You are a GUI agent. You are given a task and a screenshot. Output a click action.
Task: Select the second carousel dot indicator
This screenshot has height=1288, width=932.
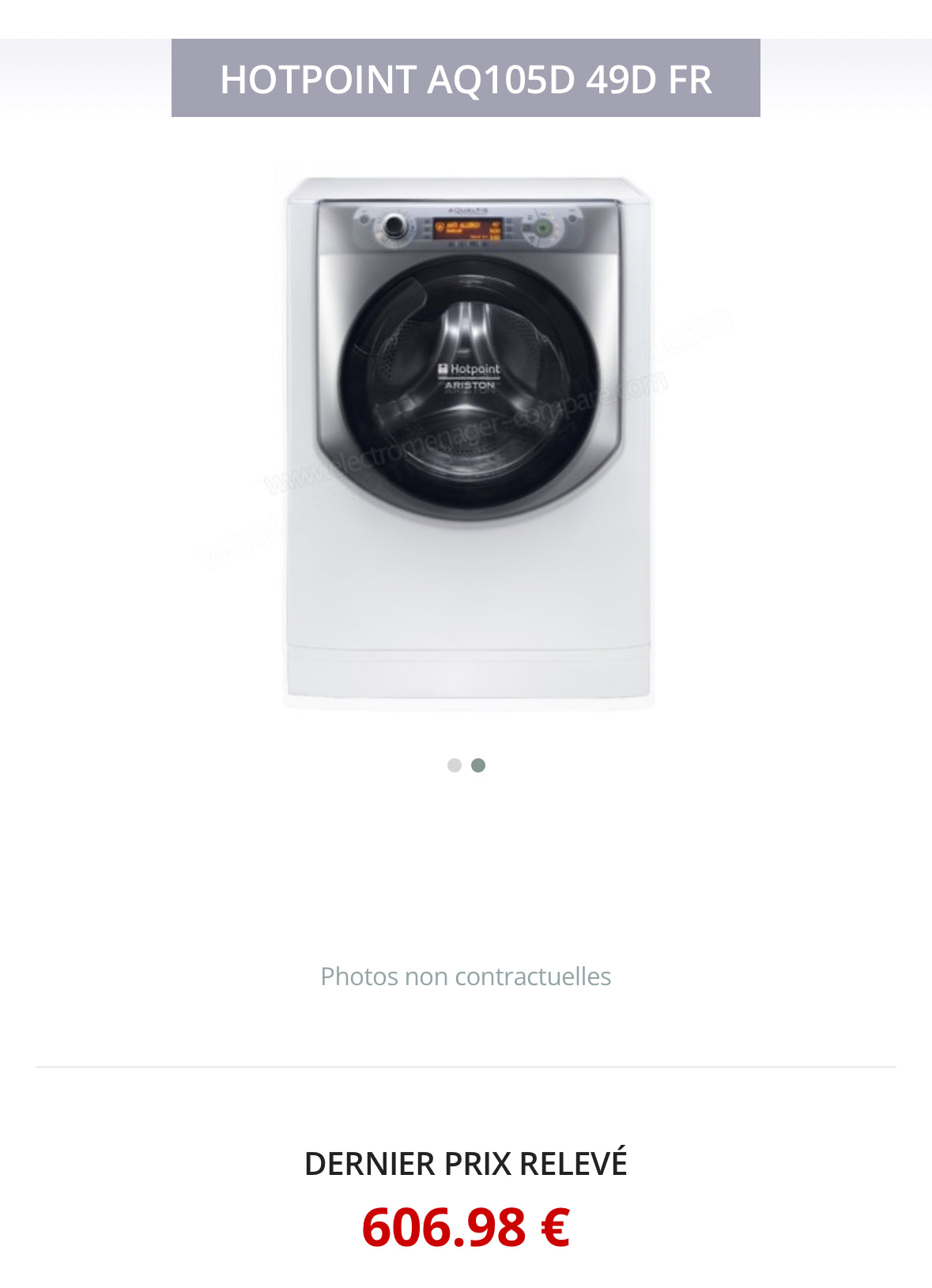tap(478, 765)
